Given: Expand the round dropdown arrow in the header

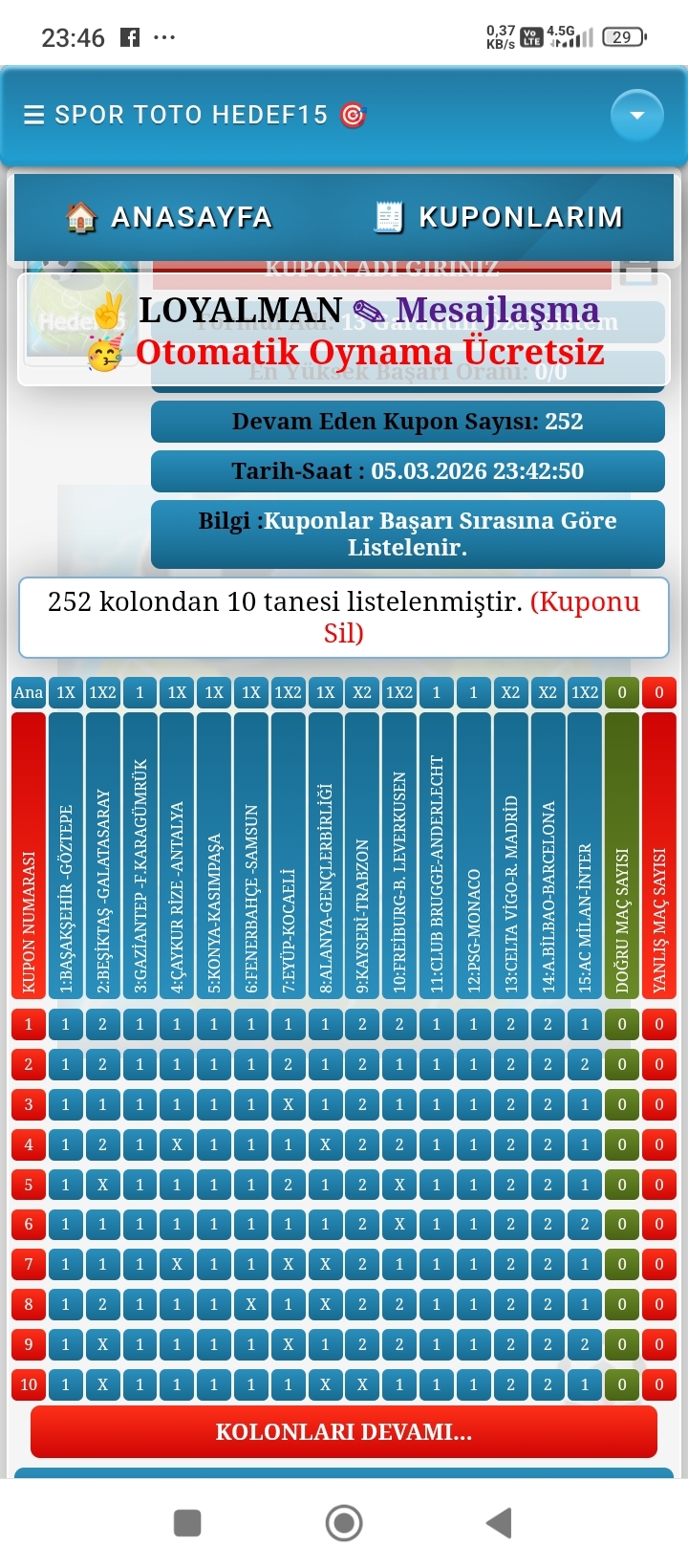Looking at the screenshot, I should point(636,116).
